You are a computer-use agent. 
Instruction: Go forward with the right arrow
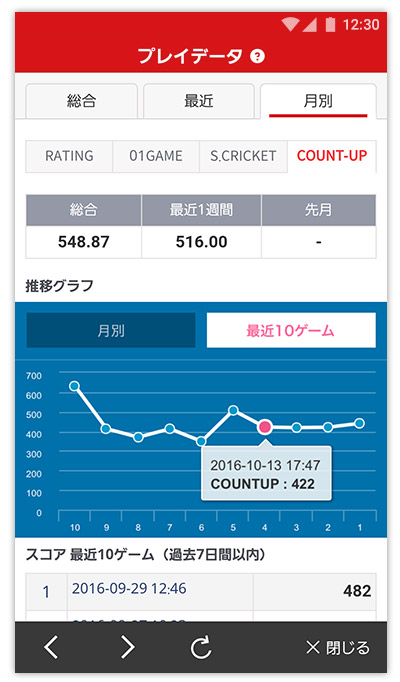127,647
